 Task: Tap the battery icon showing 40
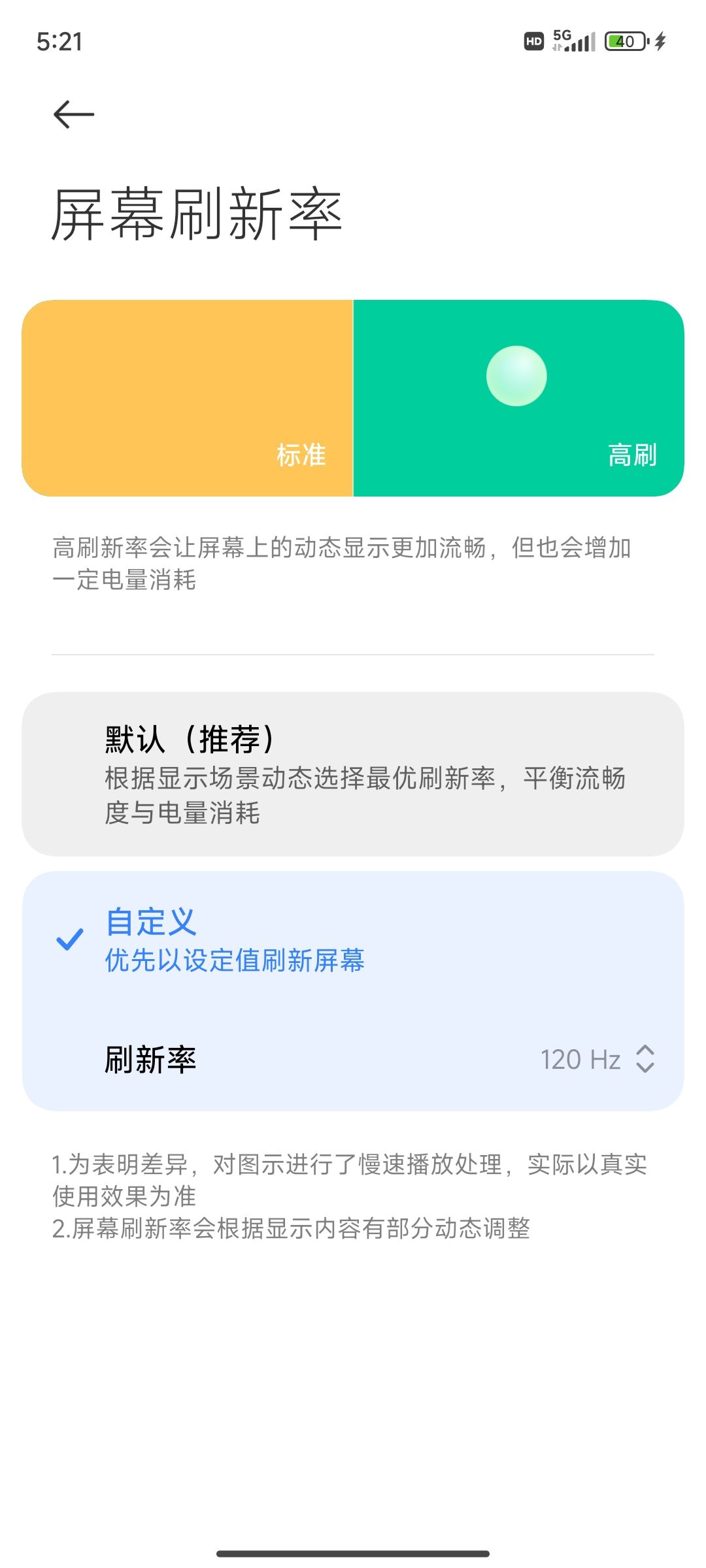pos(624,41)
